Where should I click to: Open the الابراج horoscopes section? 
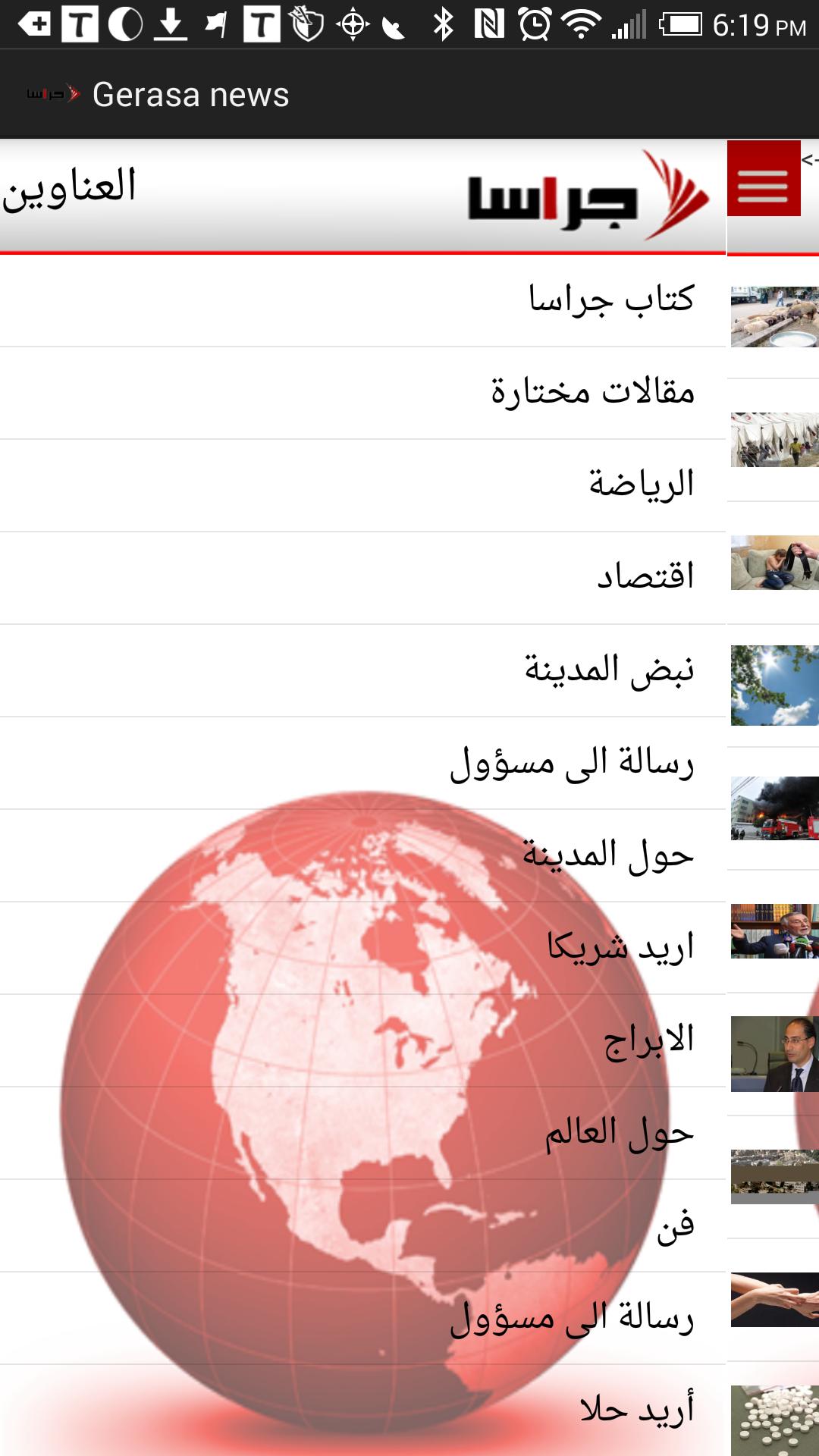pos(648,1040)
